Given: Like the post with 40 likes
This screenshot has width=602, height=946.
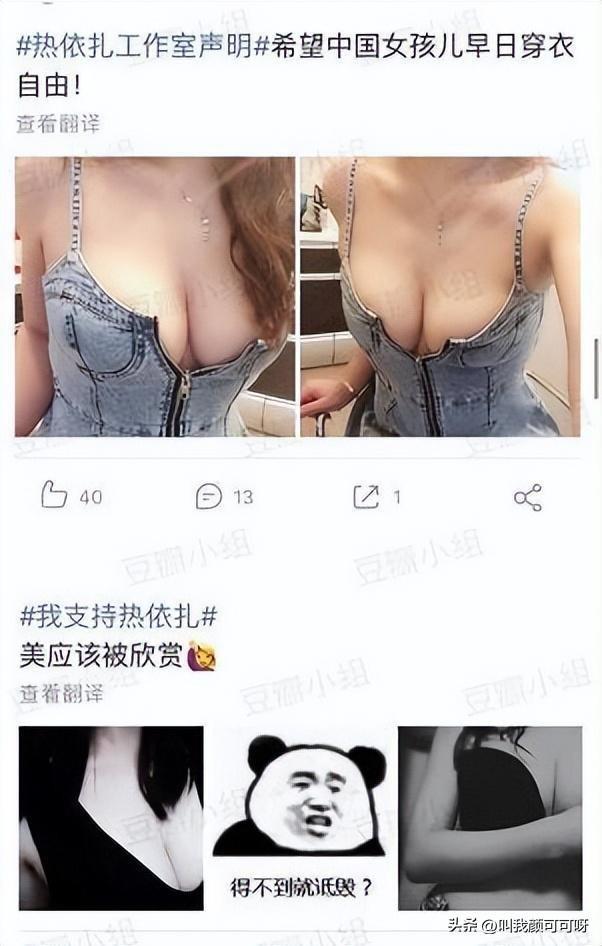Looking at the screenshot, I should (54, 495).
